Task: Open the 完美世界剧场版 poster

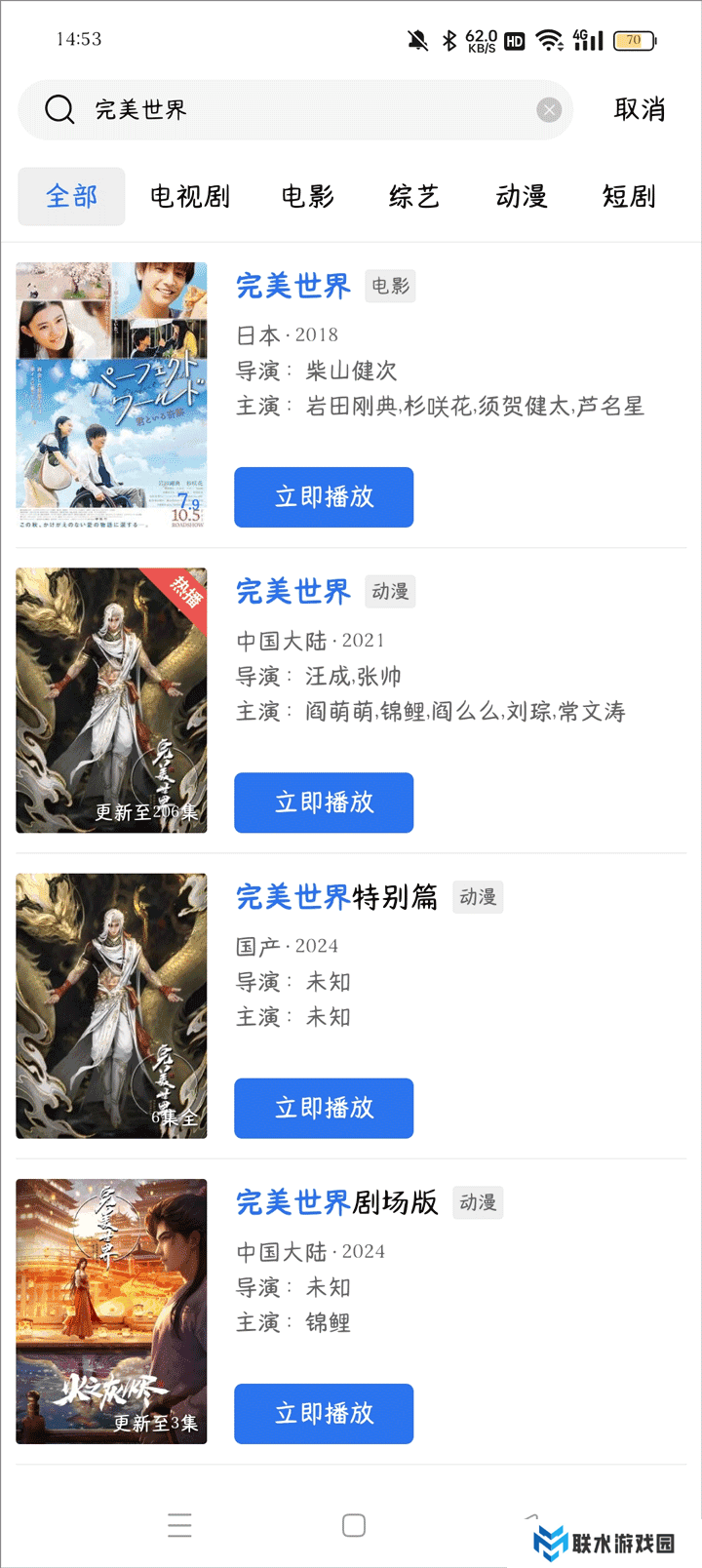Action: pyautogui.click(x=111, y=1312)
